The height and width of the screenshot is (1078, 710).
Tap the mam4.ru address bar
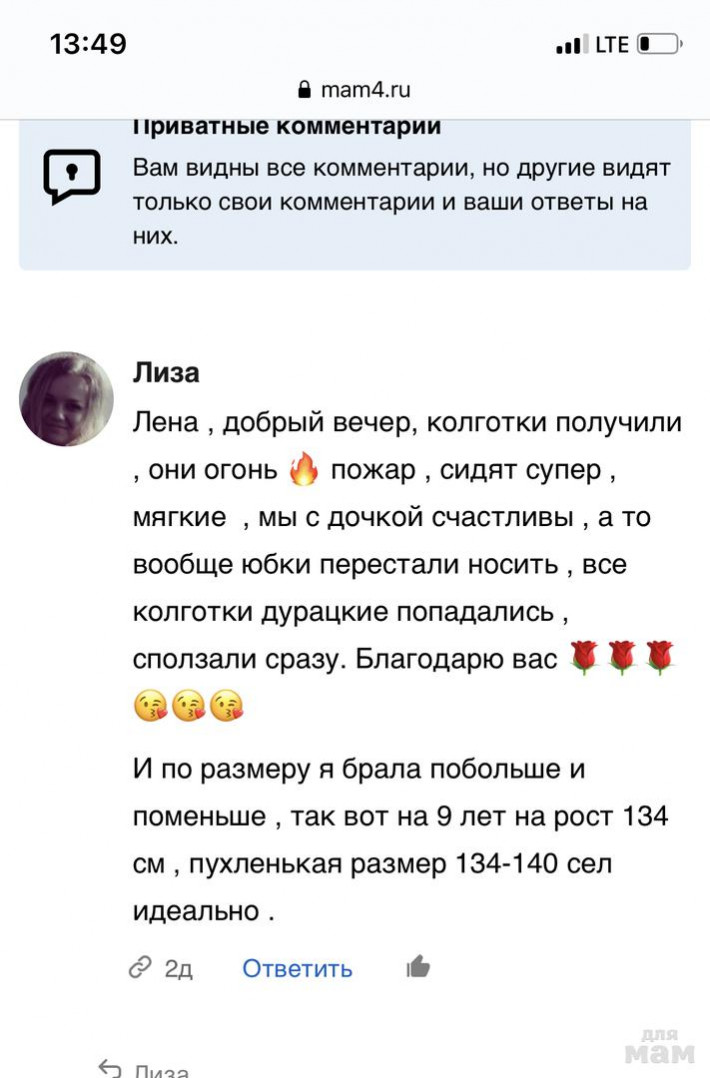(x=355, y=90)
